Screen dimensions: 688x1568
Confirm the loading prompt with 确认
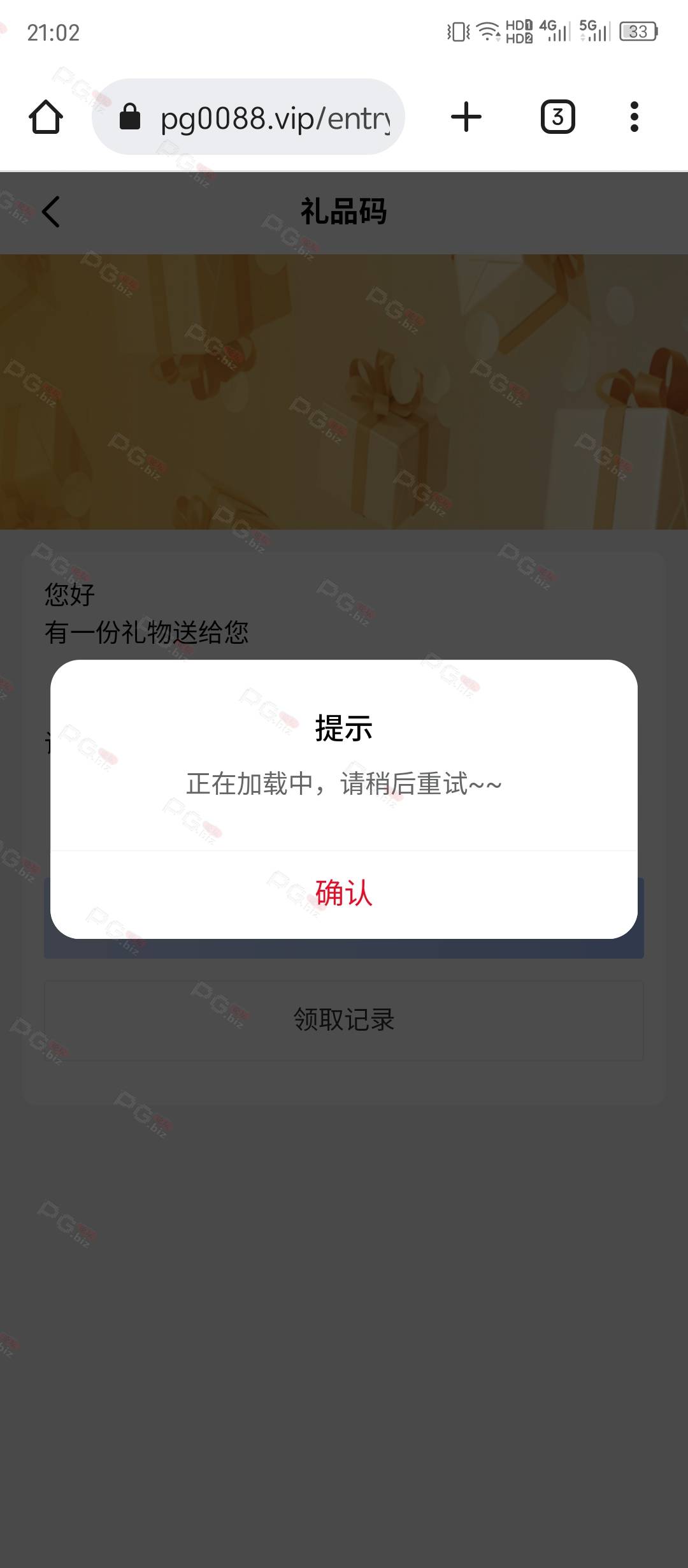click(x=344, y=894)
